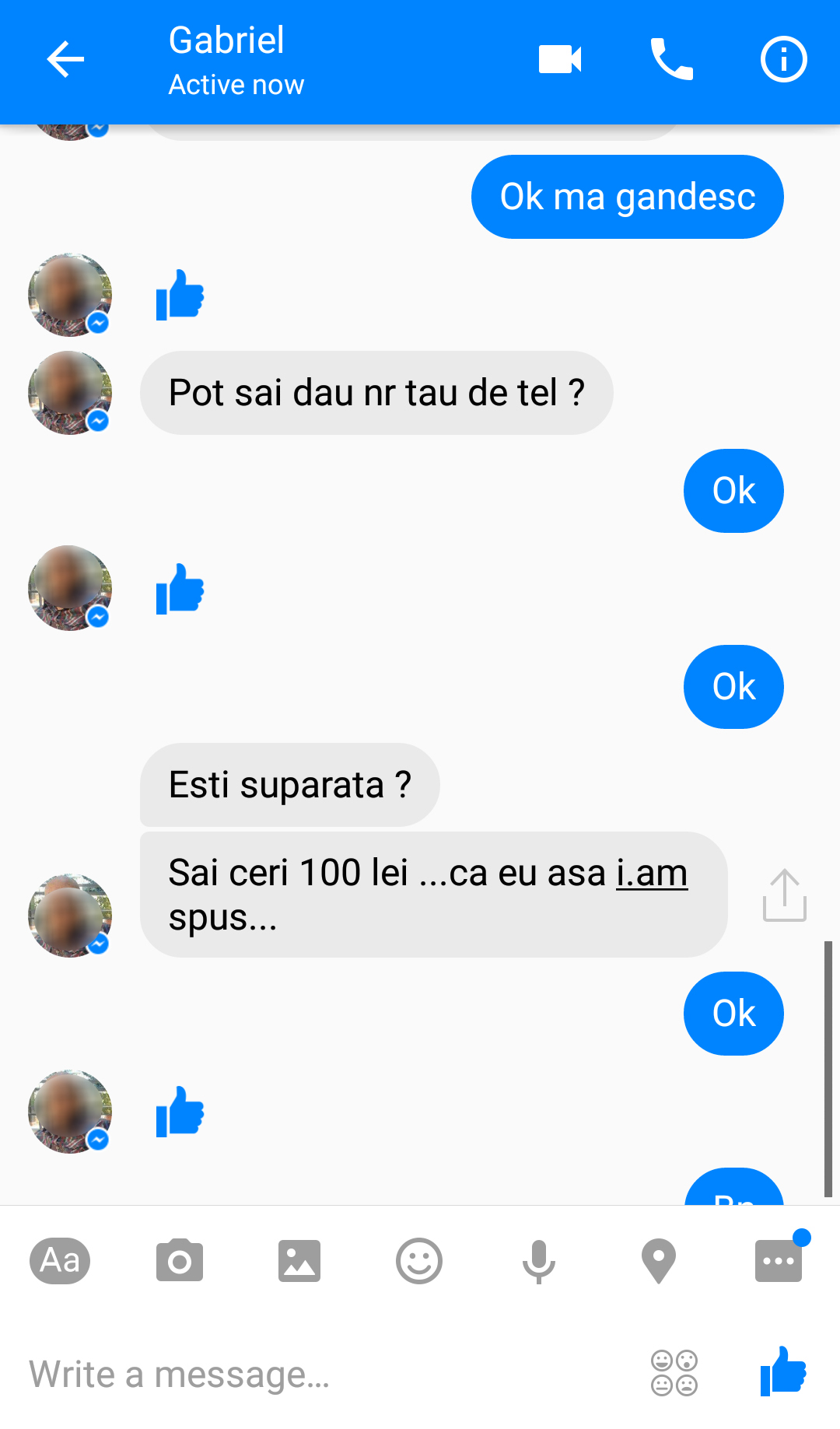Focus the Write a message field
This screenshot has height=1429, width=840.
pyautogui.click(x=327, y=1375)
